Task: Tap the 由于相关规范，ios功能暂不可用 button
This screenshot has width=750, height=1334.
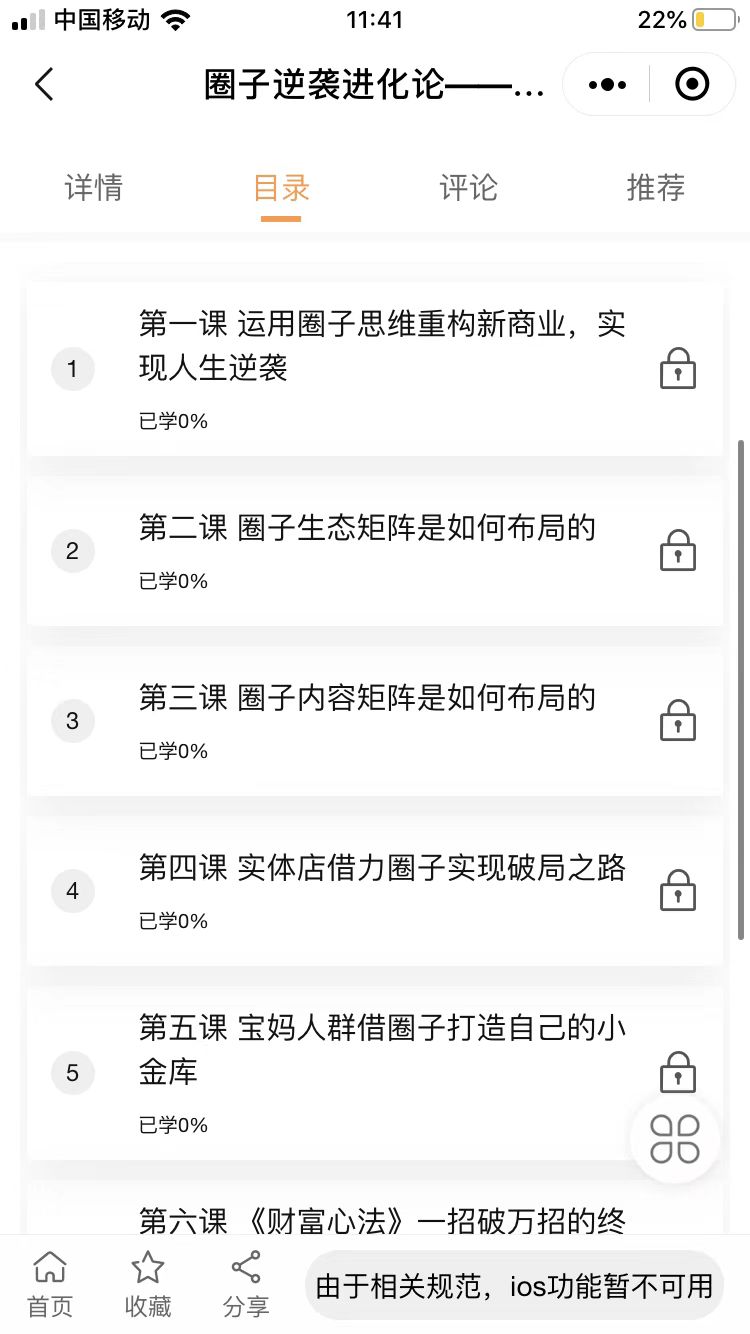Action: tap(514, 1286)
